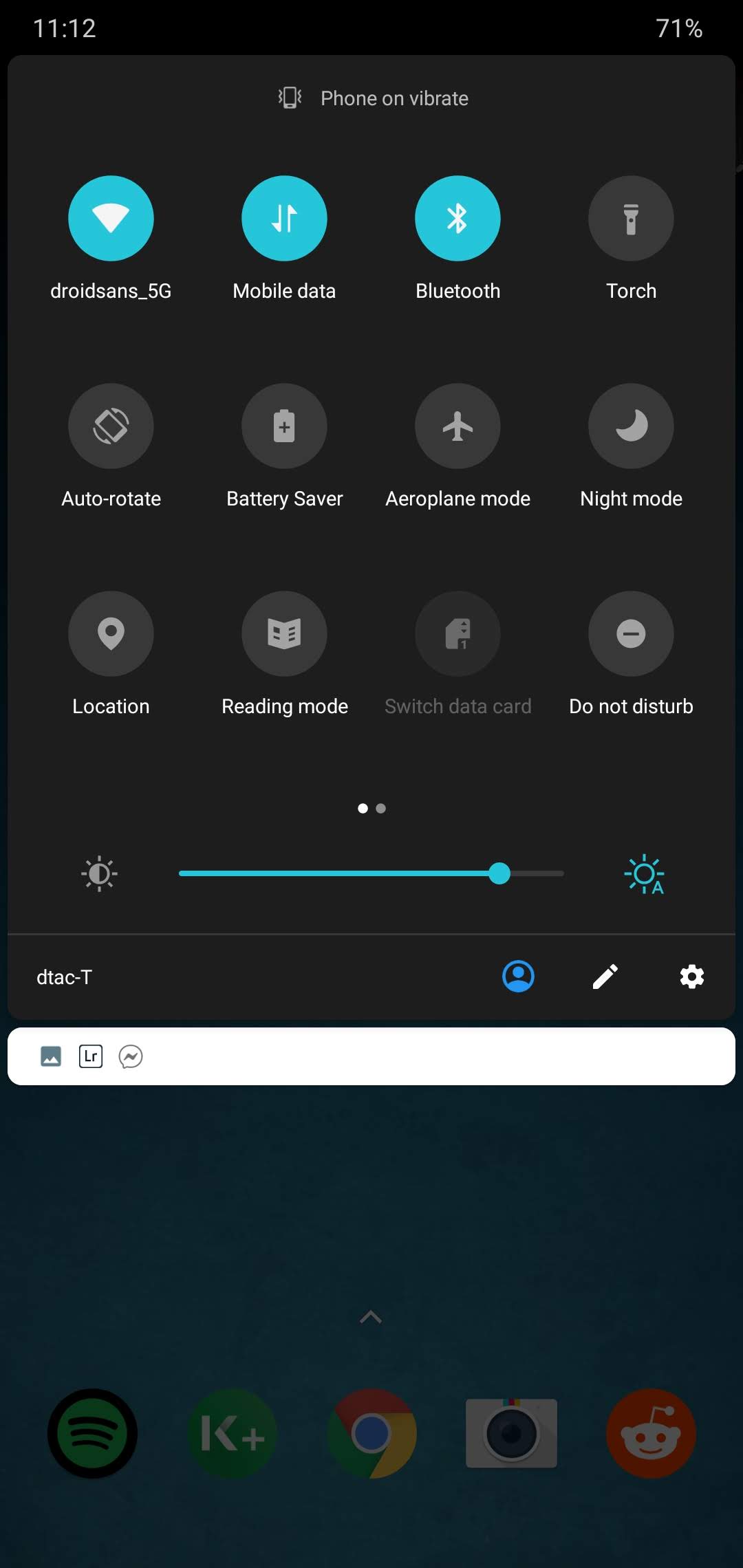
Task: Go to second quick settings page dot
Action: 381,808
